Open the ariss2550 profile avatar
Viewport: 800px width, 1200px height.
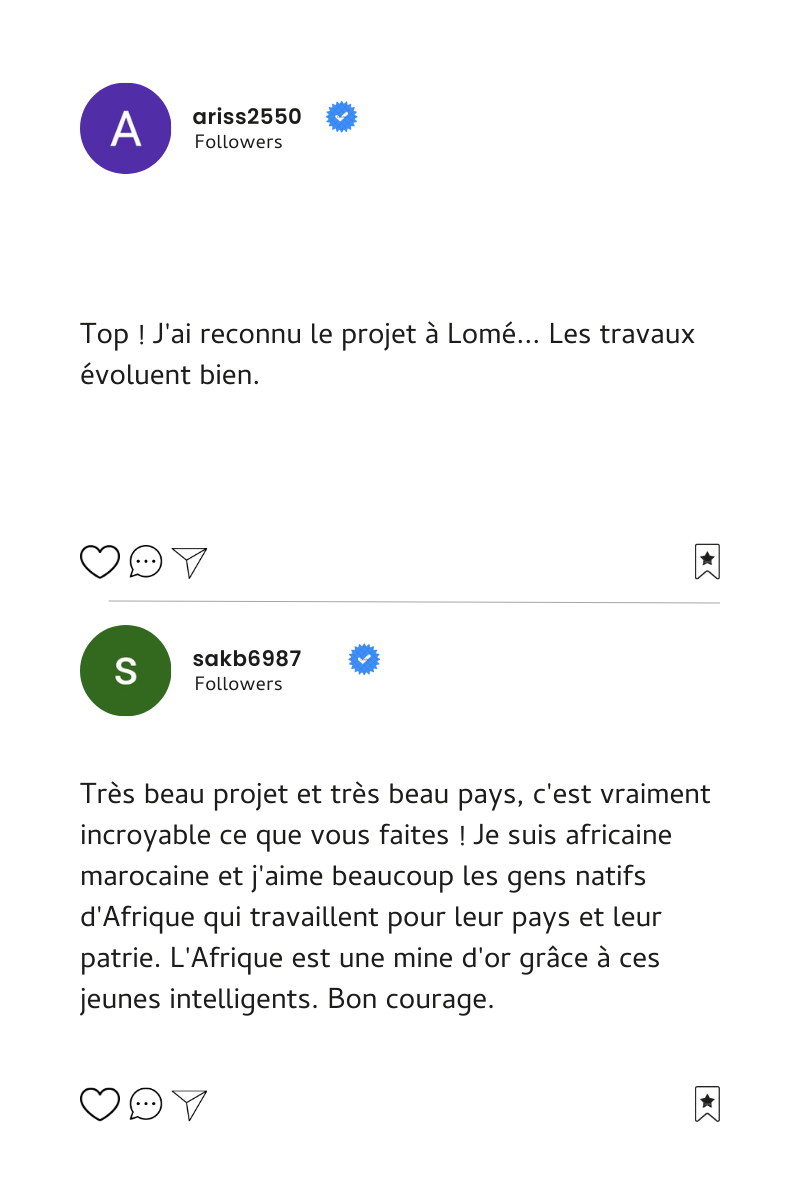tap(126, 128)
